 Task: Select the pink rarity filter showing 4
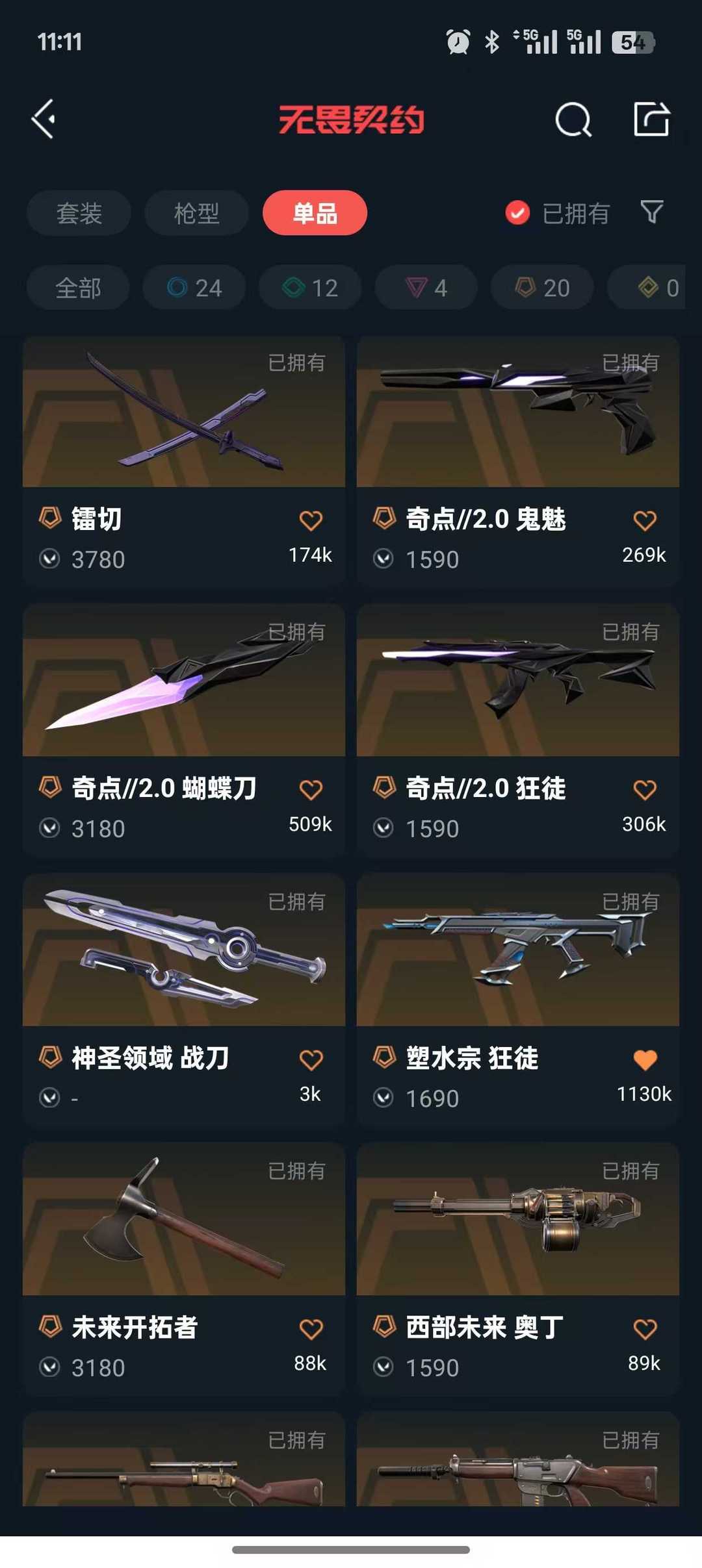point(426,288)
